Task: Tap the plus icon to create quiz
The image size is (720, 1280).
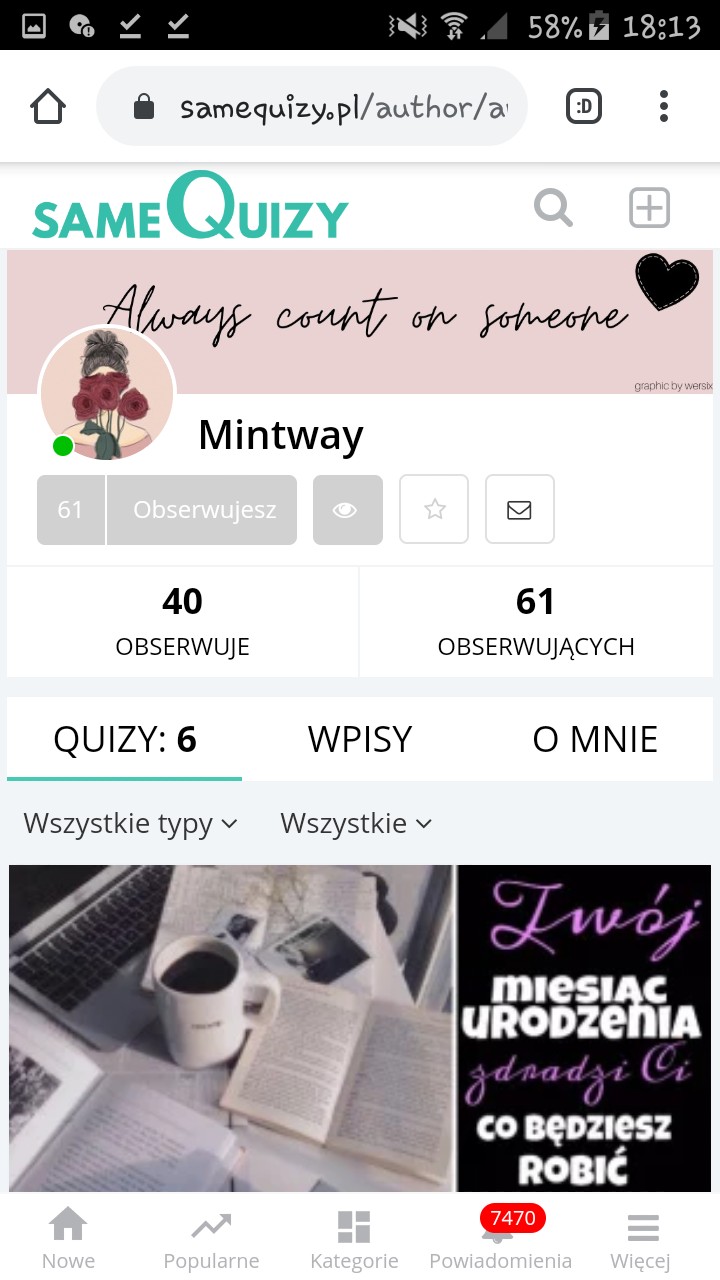Action: coord(649,208)
